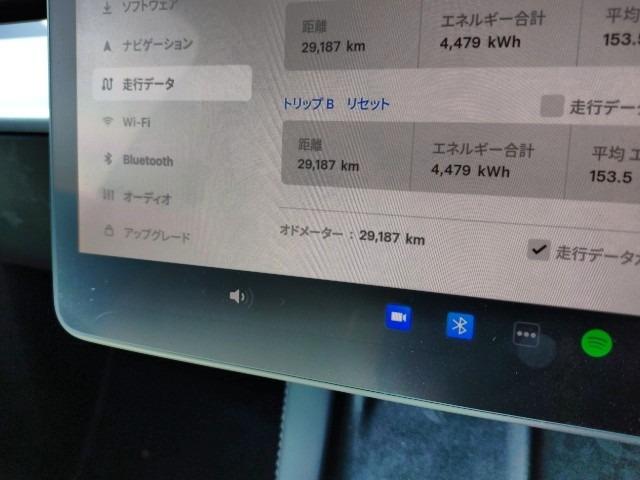
Task: Select the 走行データ menu item
Action: (148, 85)
